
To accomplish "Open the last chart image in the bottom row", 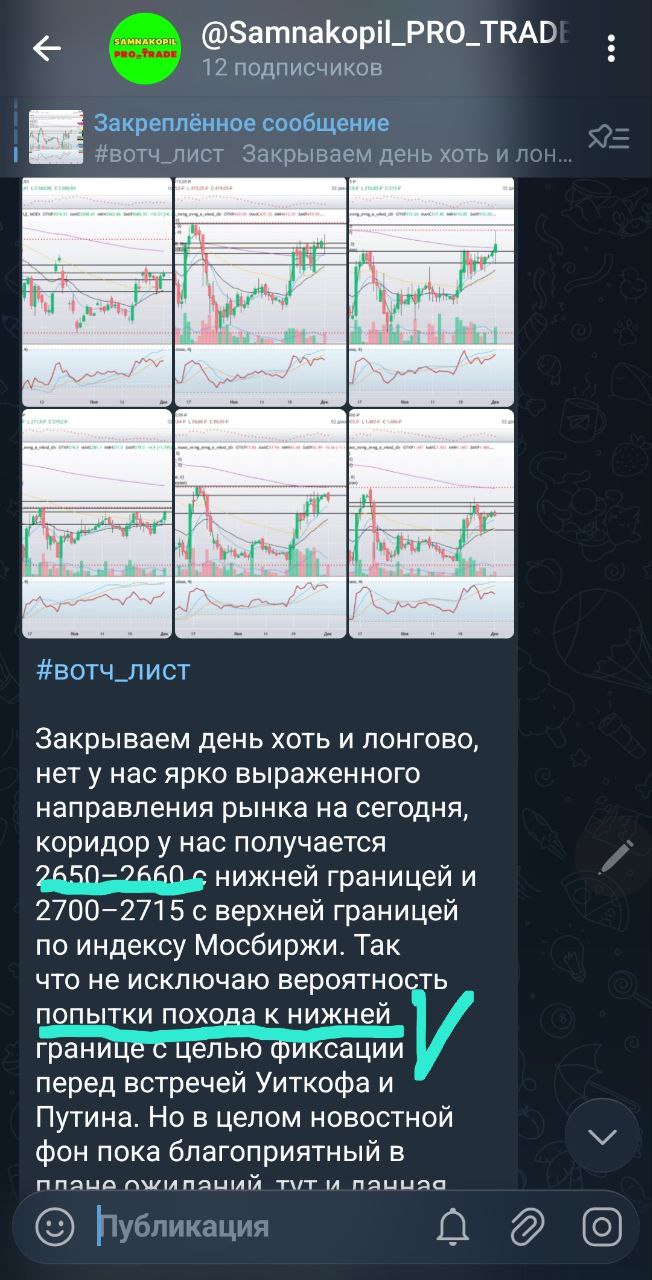I will click(431, 523).
